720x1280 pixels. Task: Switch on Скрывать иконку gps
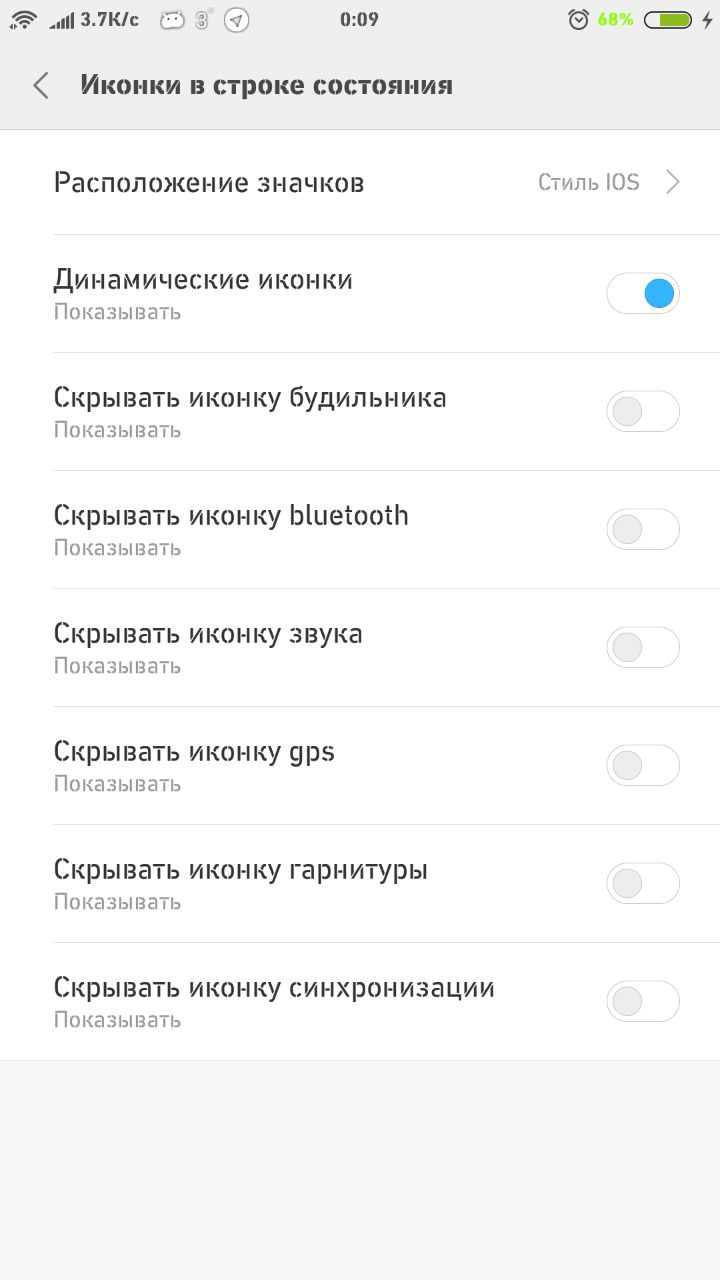click(643, 765)
